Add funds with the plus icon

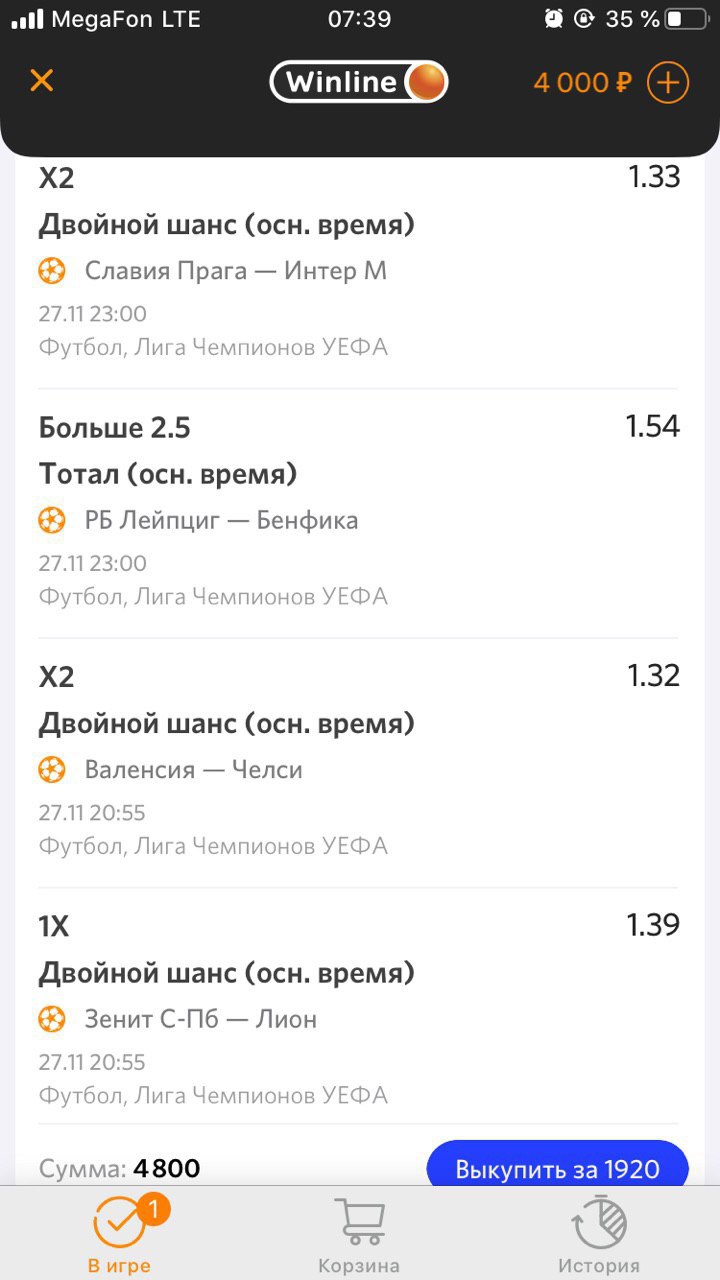point(668,82)
